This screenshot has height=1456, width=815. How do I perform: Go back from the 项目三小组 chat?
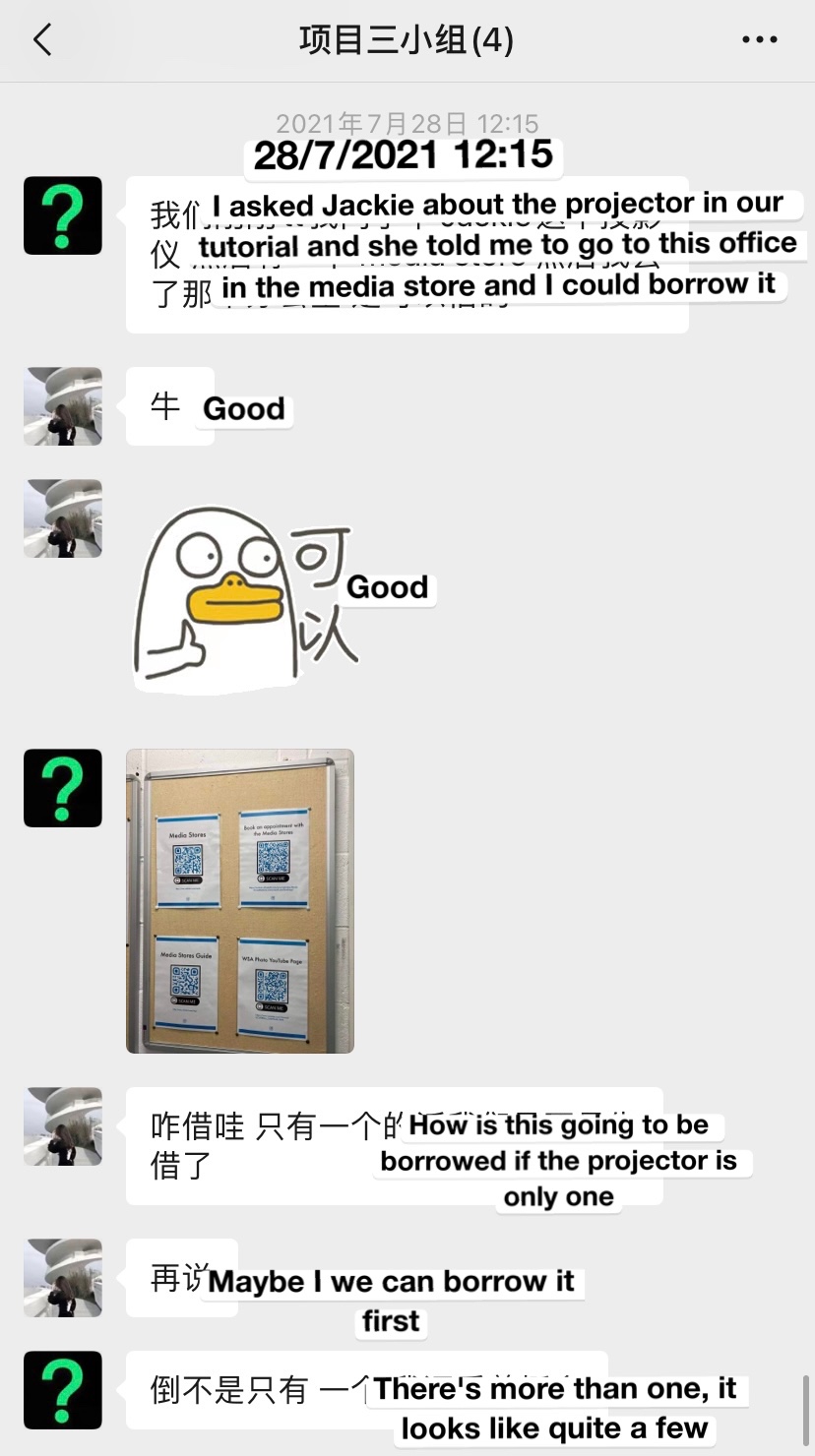pos(42,40)
